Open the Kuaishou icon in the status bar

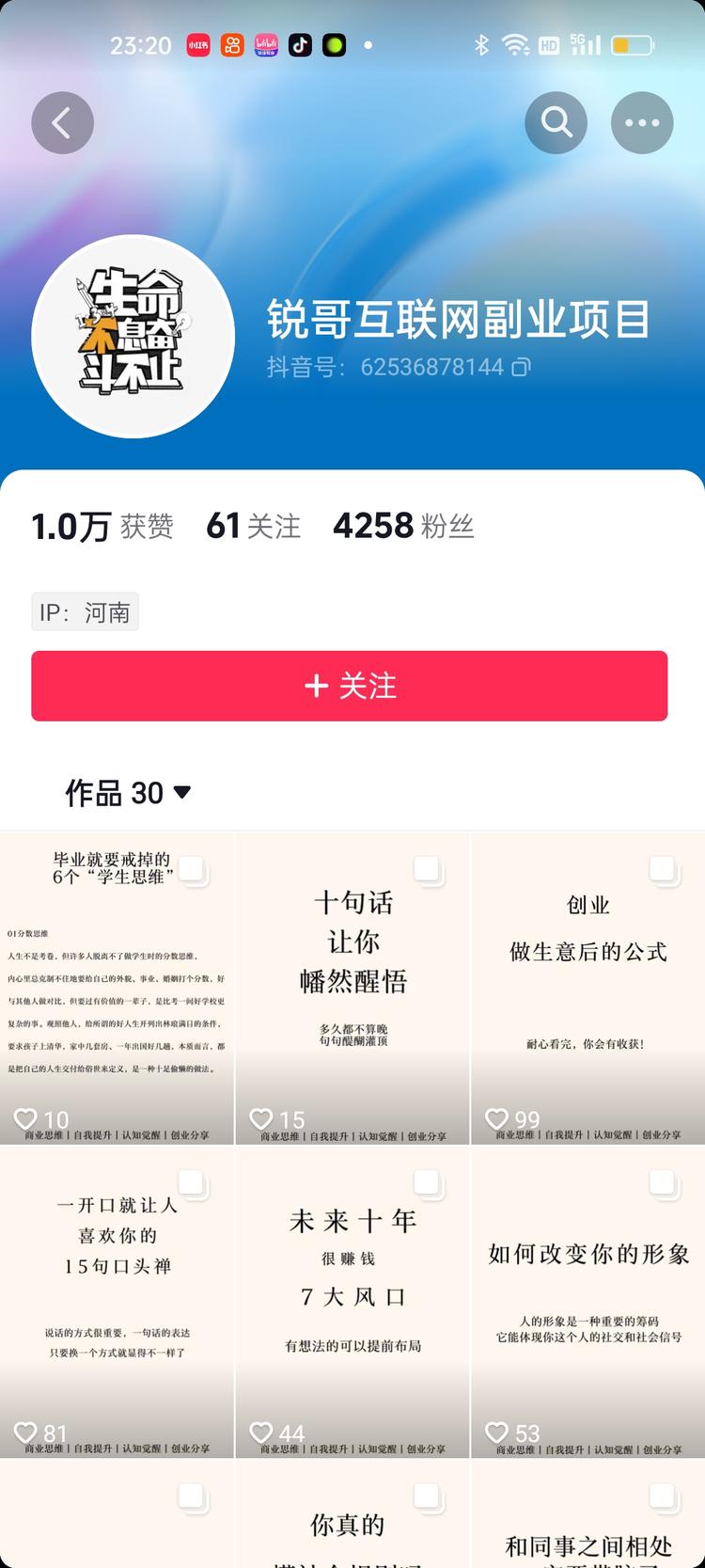coord(231,44)
